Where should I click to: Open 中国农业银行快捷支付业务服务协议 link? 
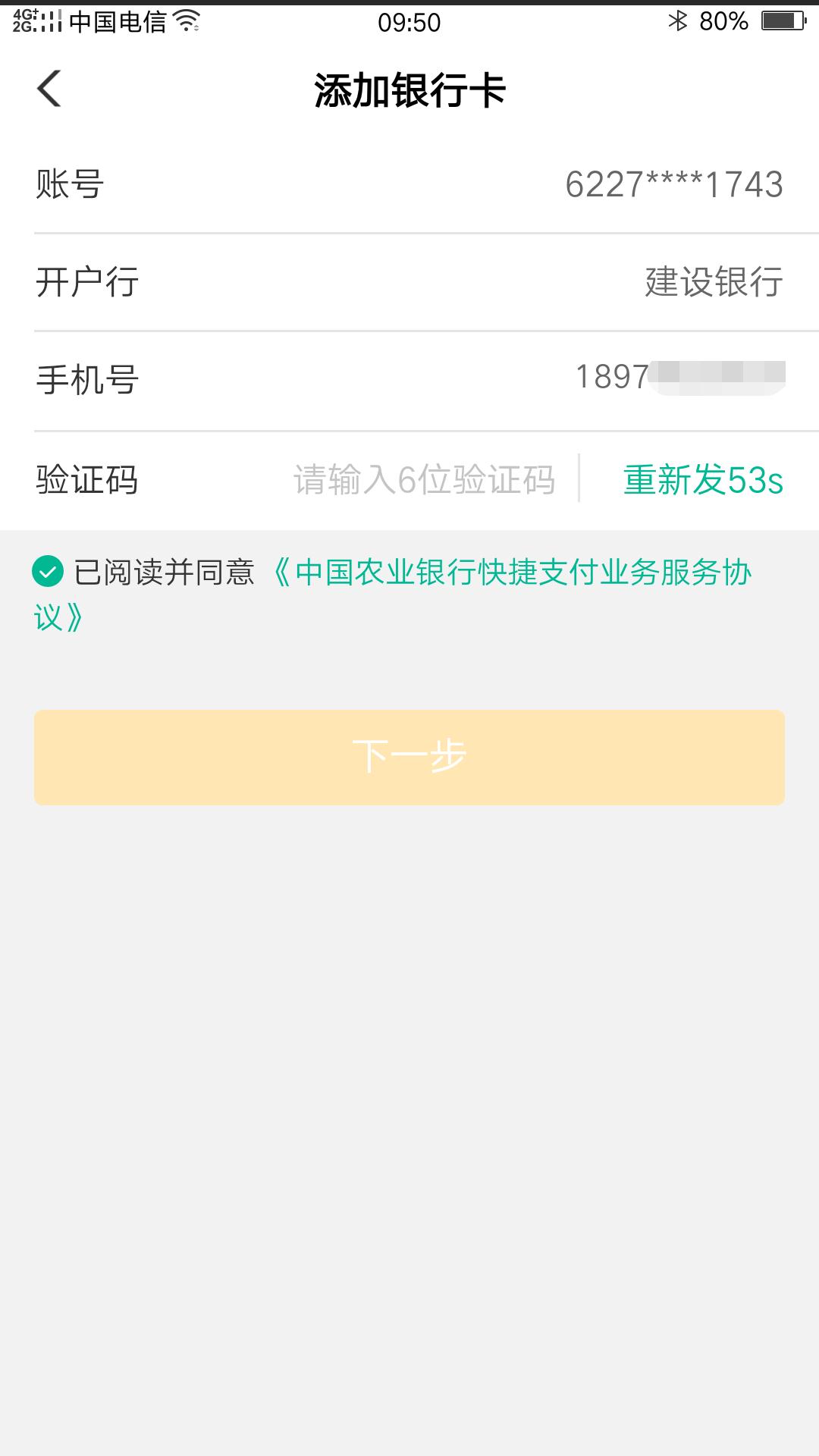[513, 573]
